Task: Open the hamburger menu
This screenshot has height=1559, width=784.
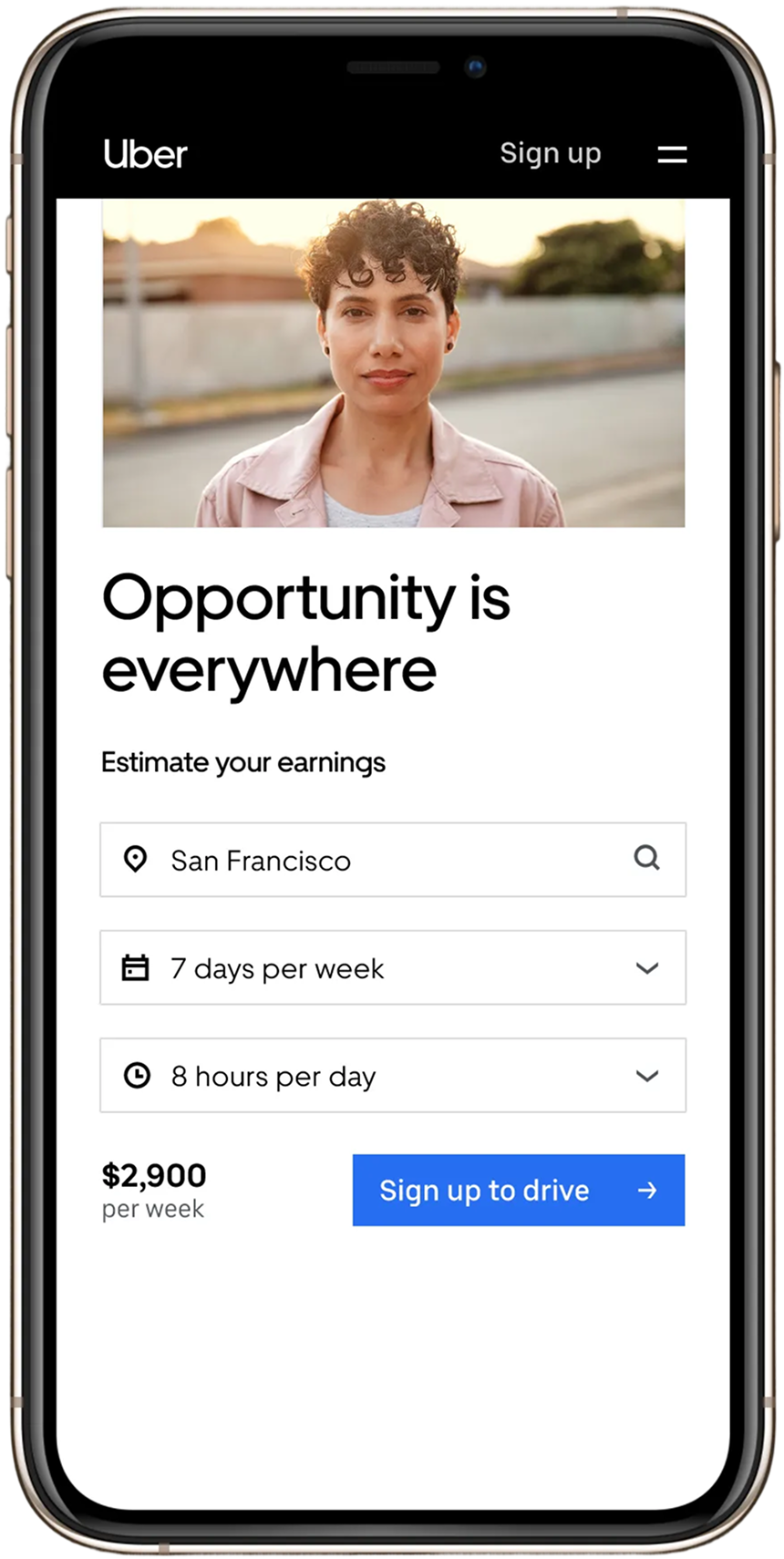Action: (672, 154)
